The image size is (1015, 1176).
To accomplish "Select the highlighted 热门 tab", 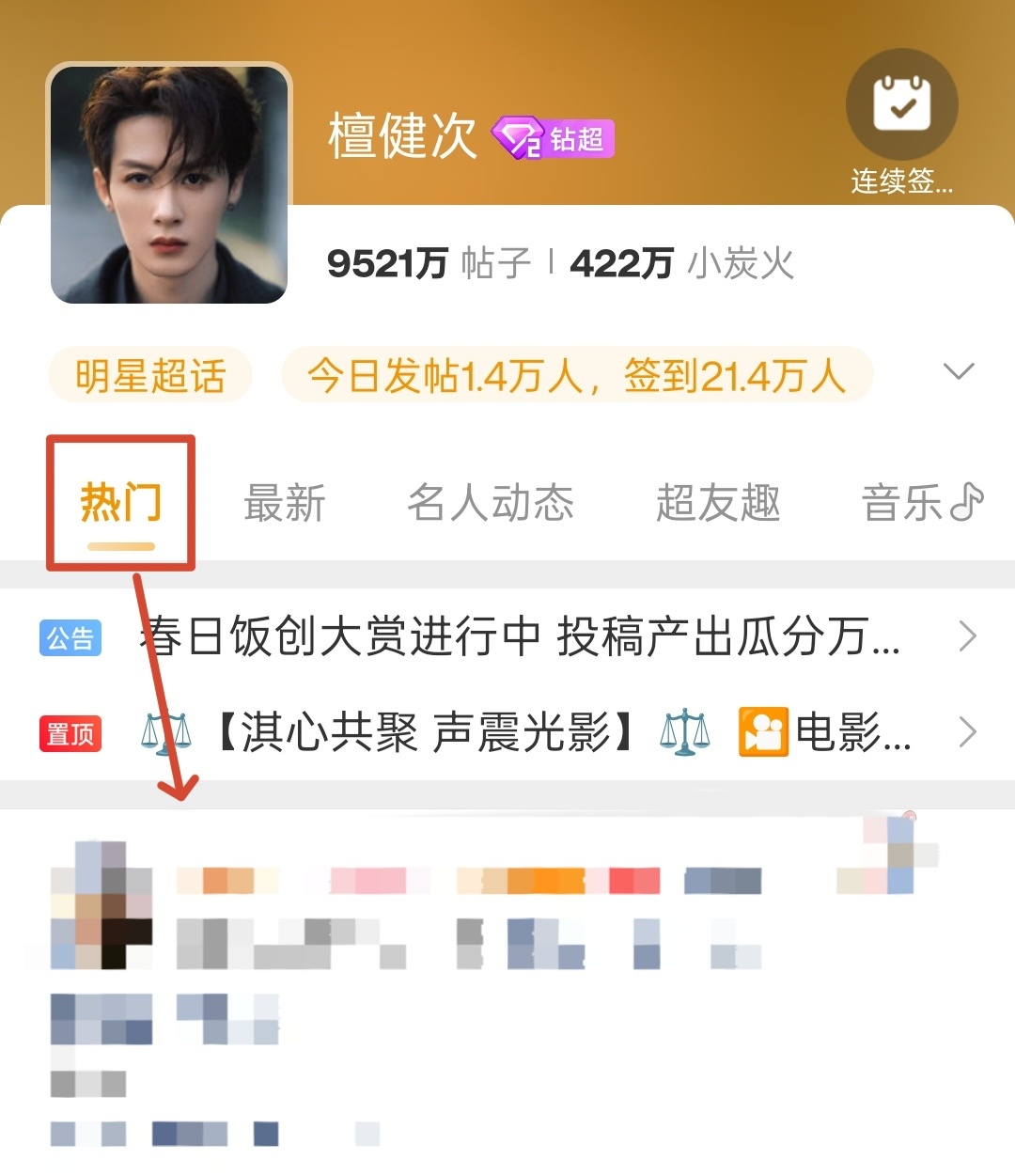I will (120, 501).
